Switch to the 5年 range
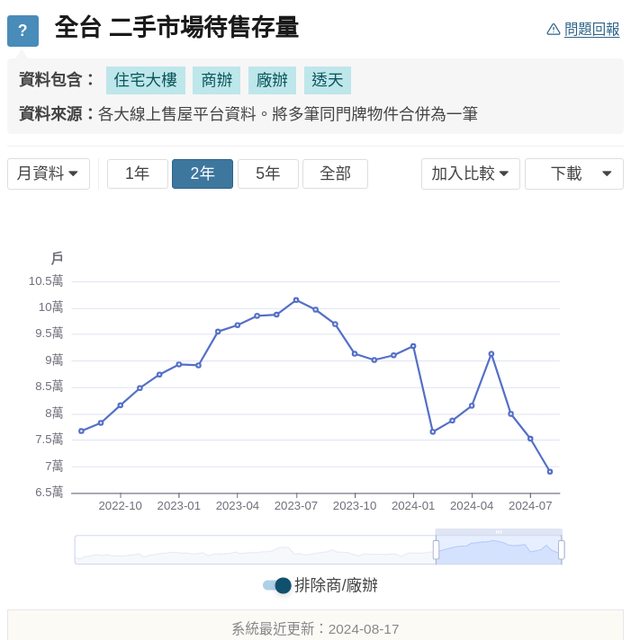 click(267, 173)
